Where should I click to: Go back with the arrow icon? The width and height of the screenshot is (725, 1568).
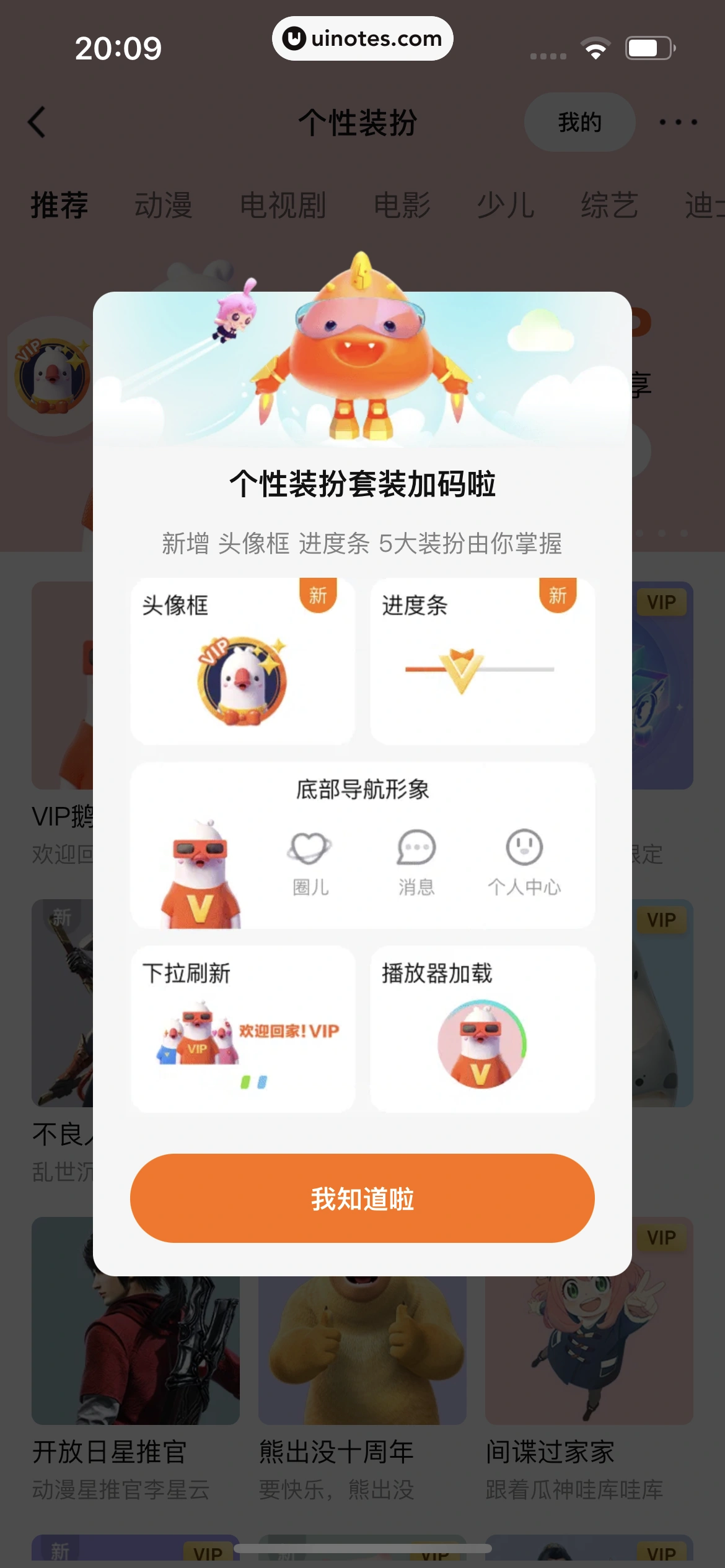click(x=37, y=122)
